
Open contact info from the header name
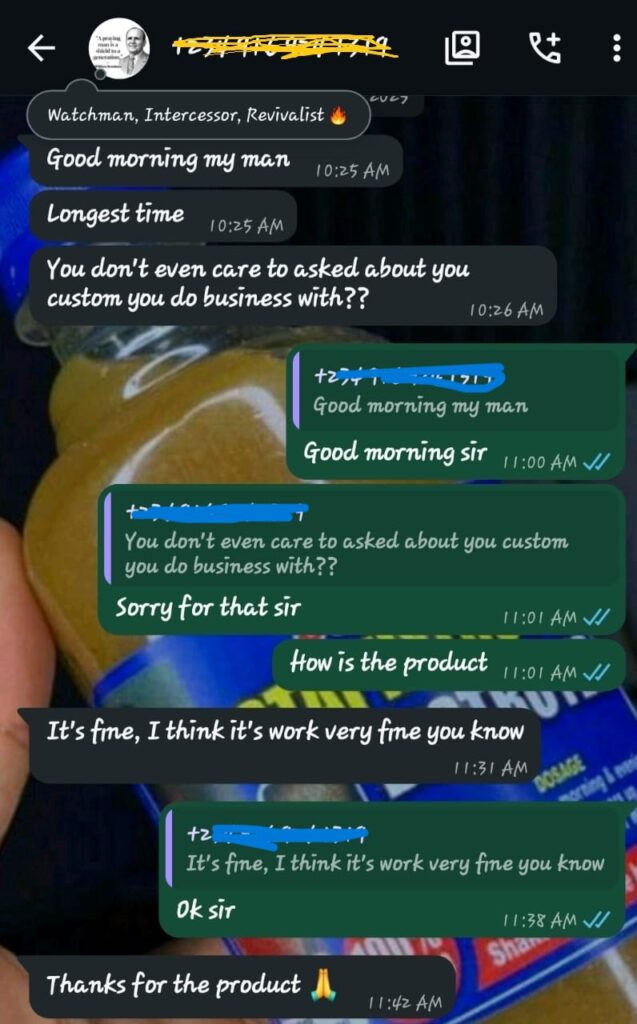285,46
